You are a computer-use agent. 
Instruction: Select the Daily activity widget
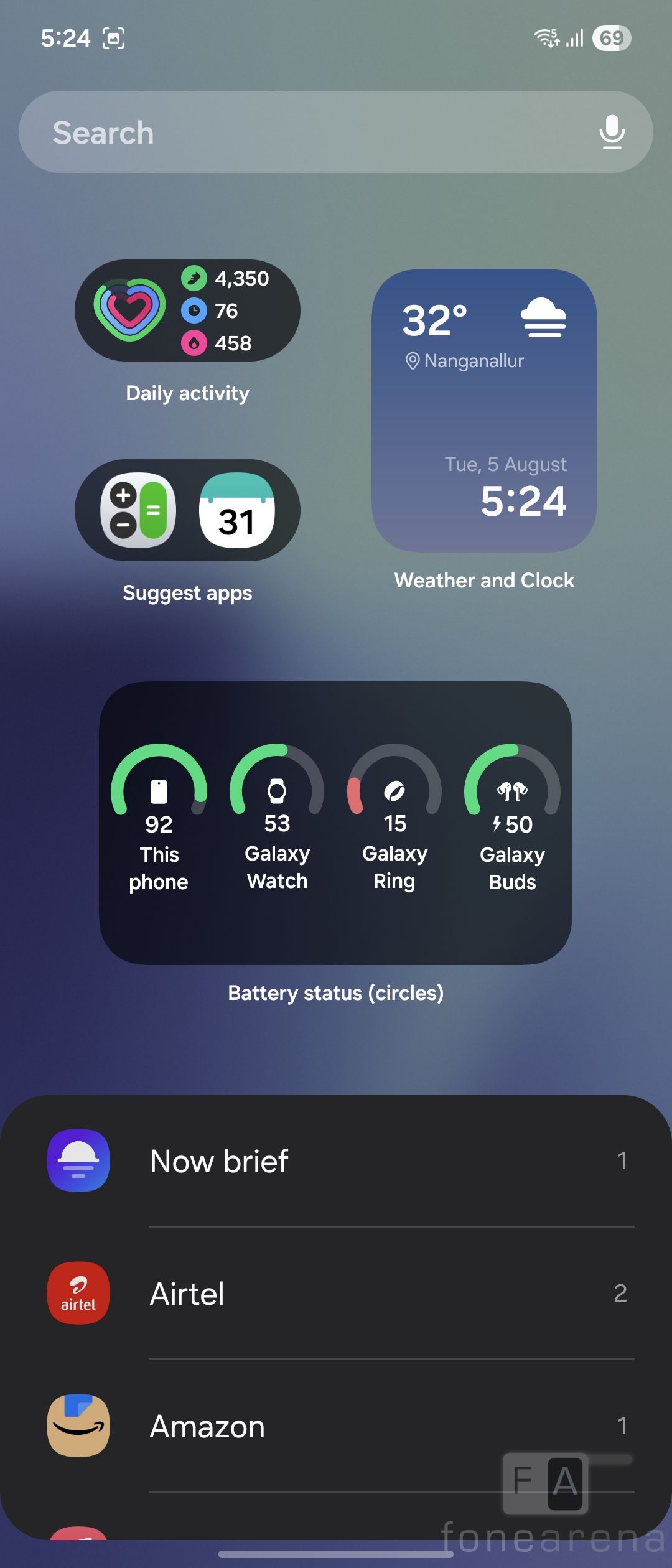(x=187, y=310)
